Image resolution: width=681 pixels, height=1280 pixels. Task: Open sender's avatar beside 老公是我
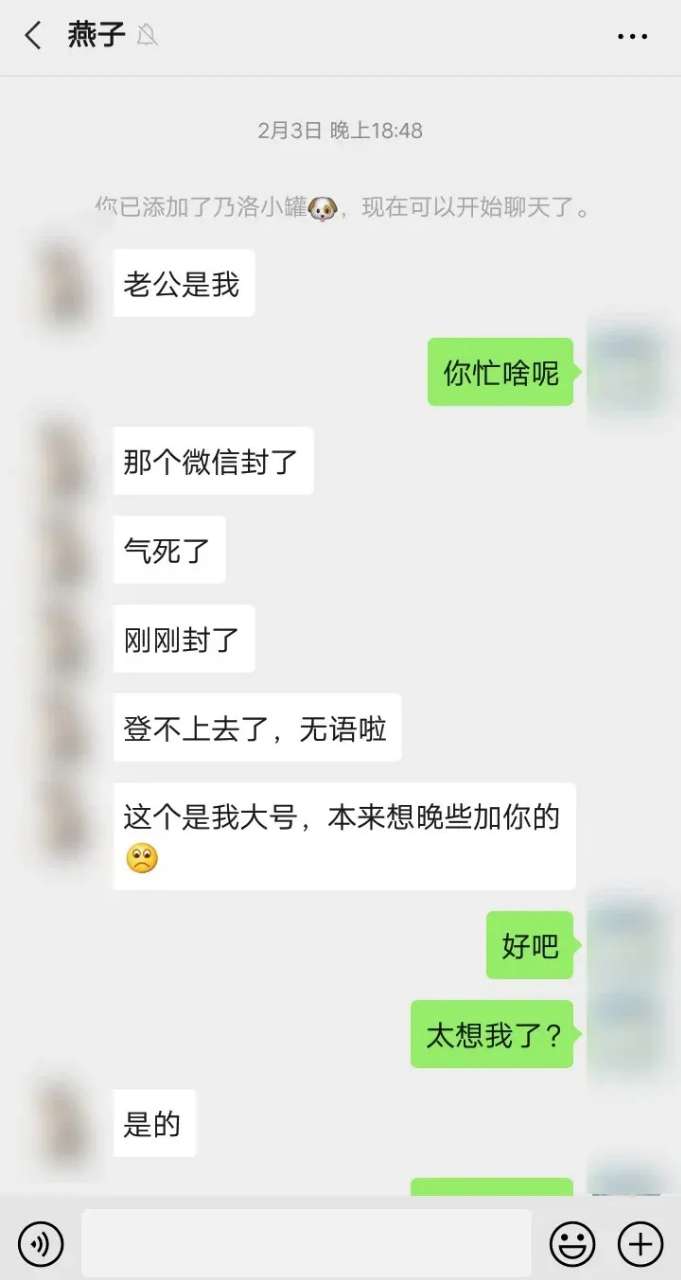pyautogui.click(x=66, y=283)
